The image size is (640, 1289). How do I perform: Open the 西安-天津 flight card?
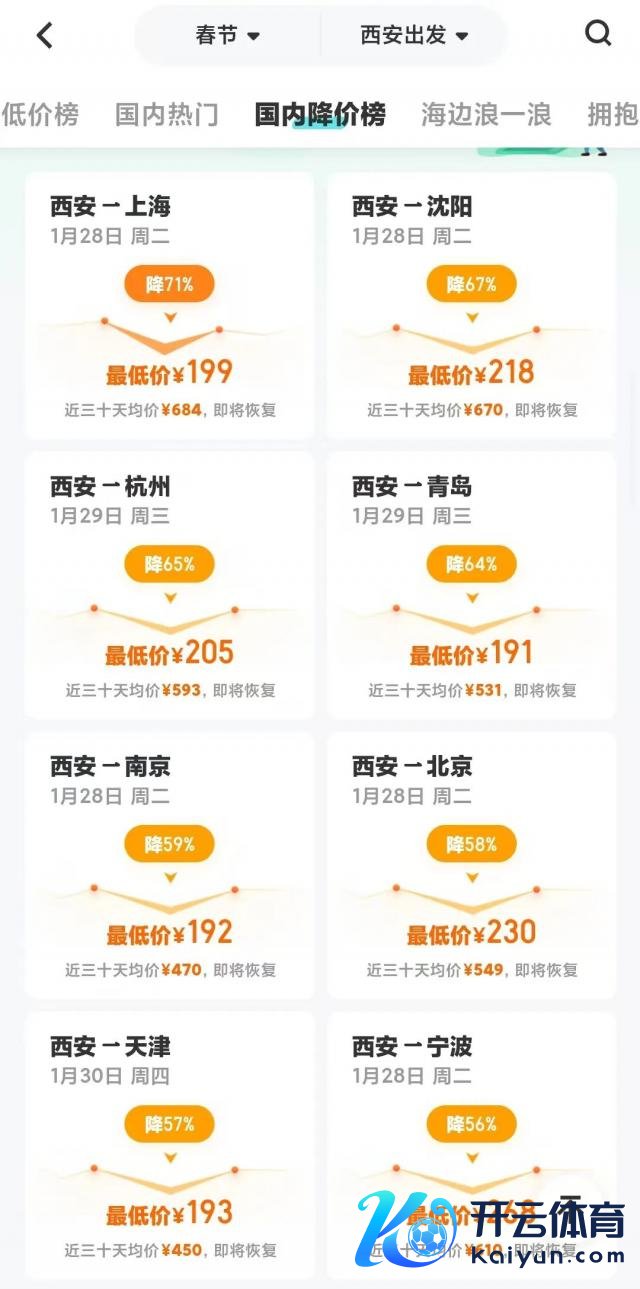[x=169, y=1145]
